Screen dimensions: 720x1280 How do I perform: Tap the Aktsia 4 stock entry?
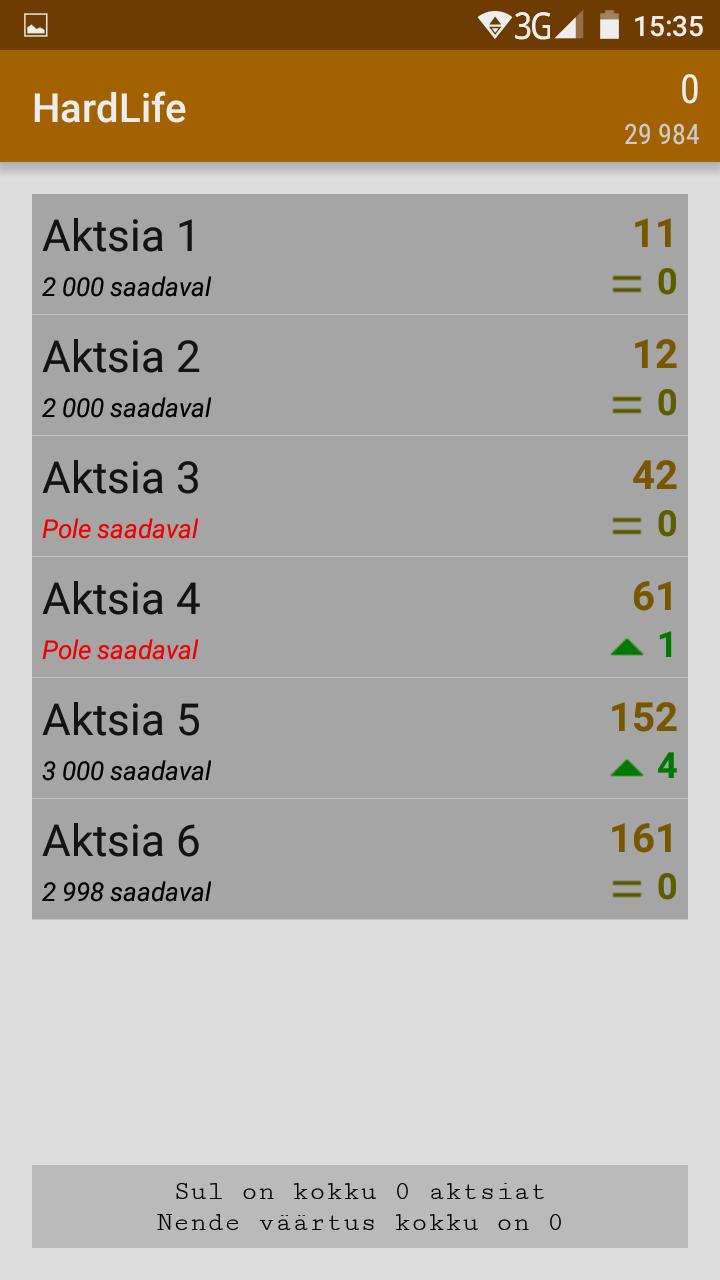[x=360, y=618]
